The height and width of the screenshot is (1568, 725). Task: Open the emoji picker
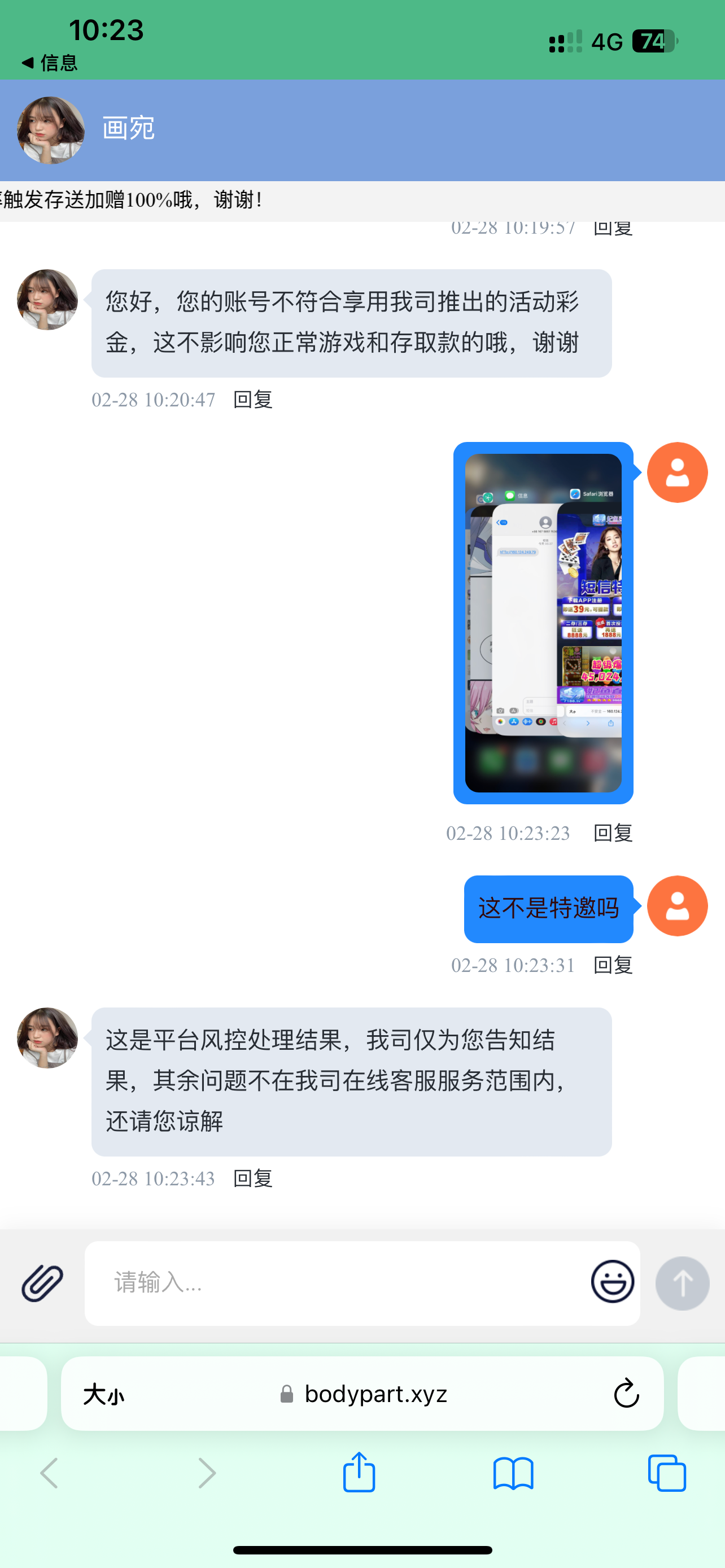coord(612,1281)
